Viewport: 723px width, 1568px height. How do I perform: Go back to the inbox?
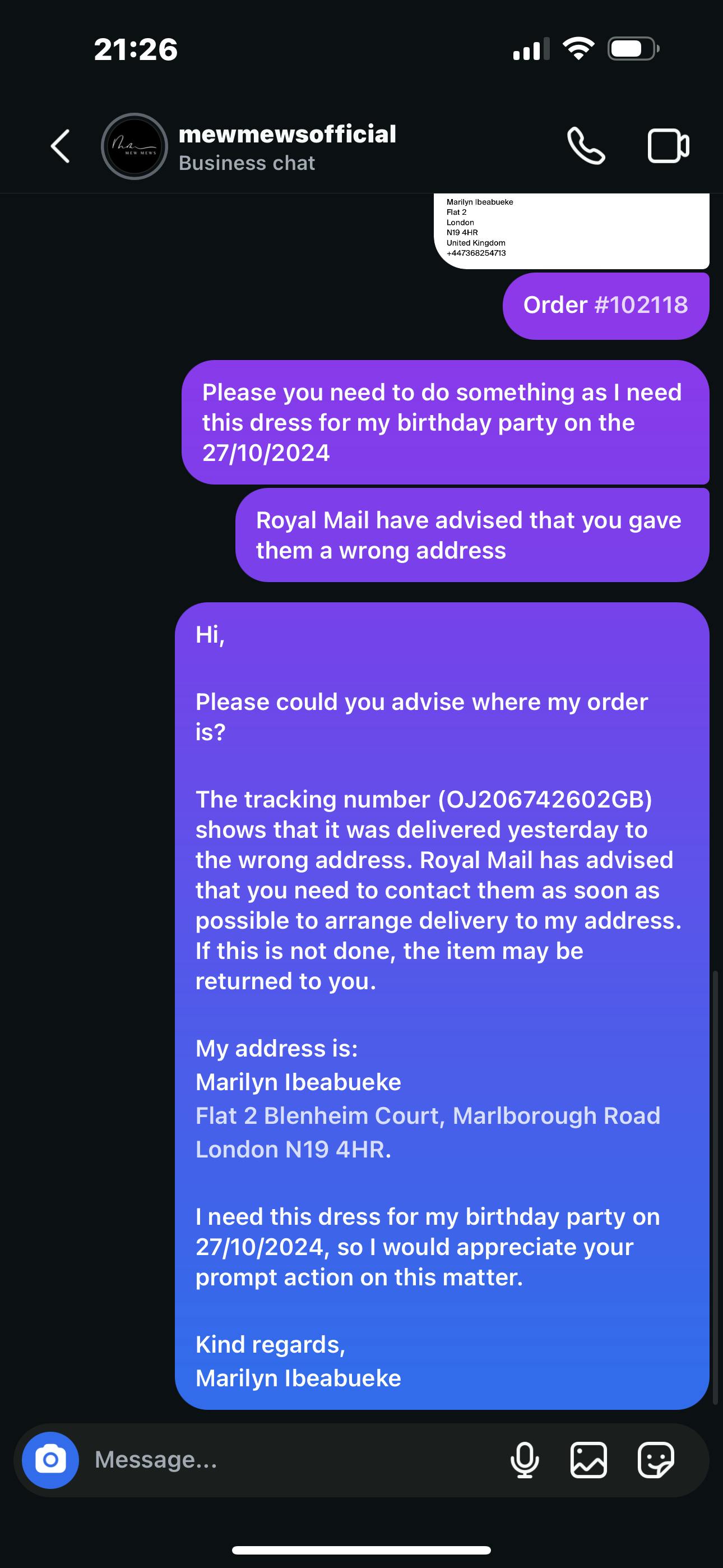[x=61, y=146]
